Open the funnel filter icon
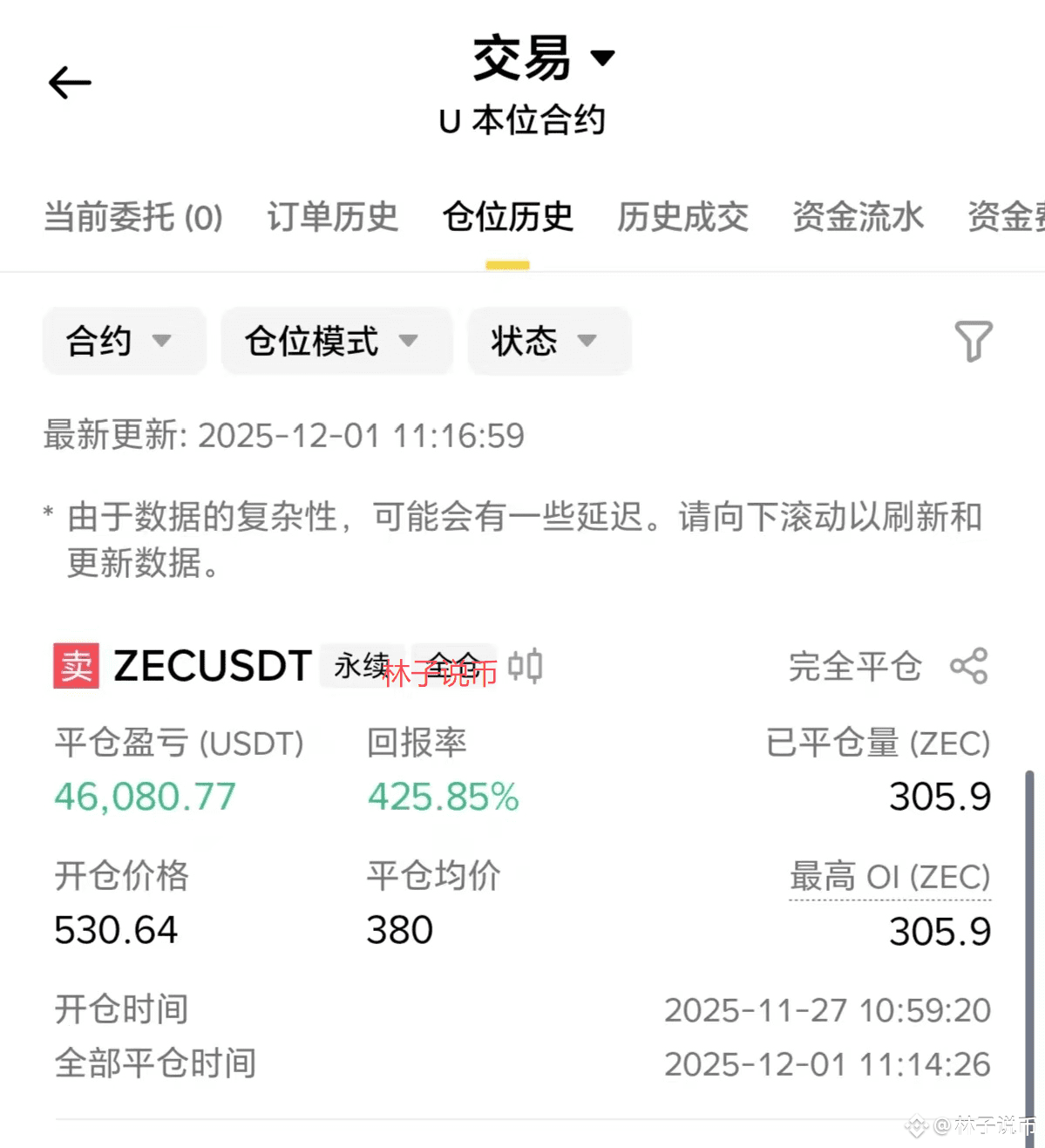The height and width of the screenshot is (1148, 1045). click(974, 341)
